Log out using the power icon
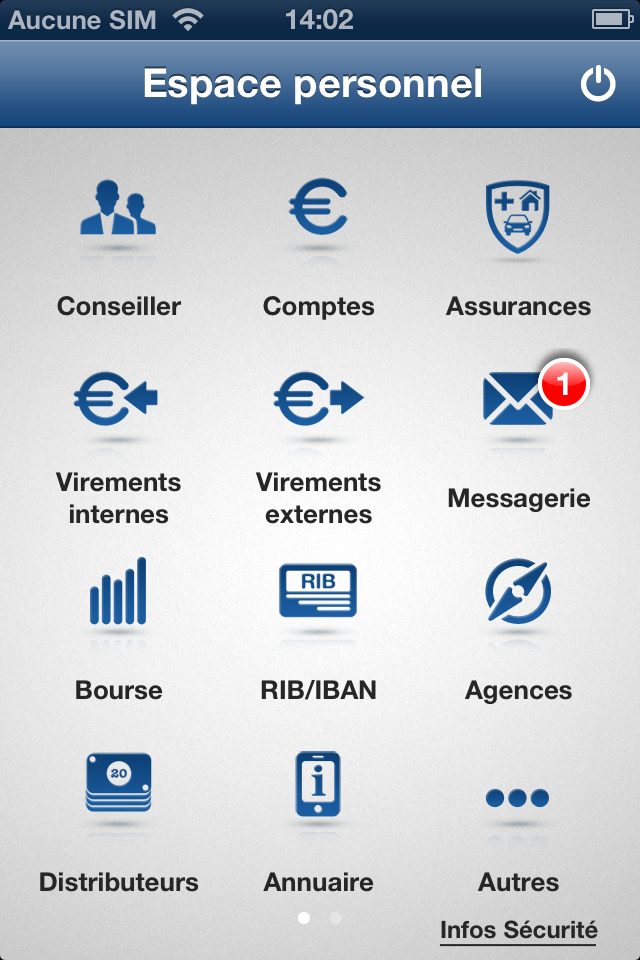 598,85
